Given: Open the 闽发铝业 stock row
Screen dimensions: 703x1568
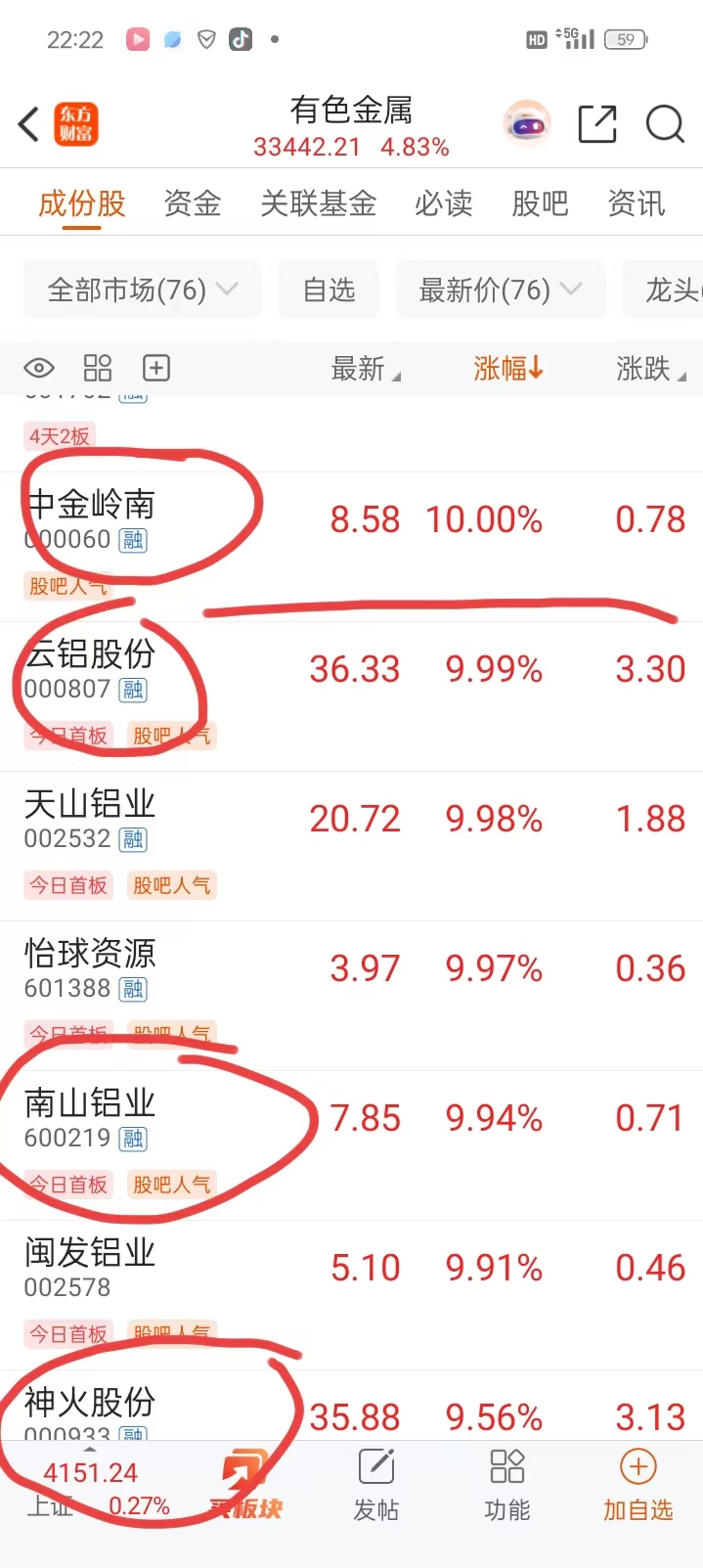Looking at the screenshot, I should coord(351,1269).
